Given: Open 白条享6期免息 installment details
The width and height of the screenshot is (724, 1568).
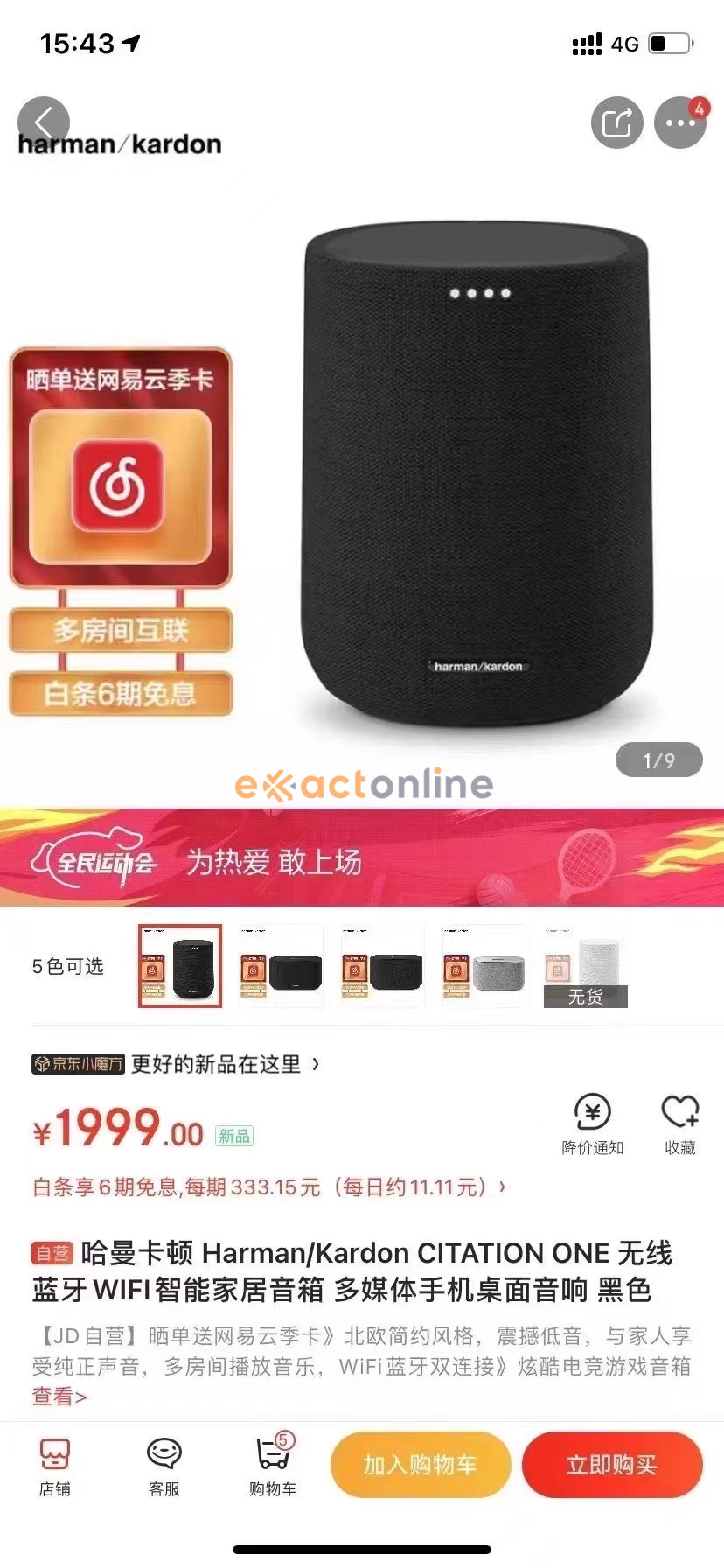Looking at the screenshot, I should (269, 1187).
